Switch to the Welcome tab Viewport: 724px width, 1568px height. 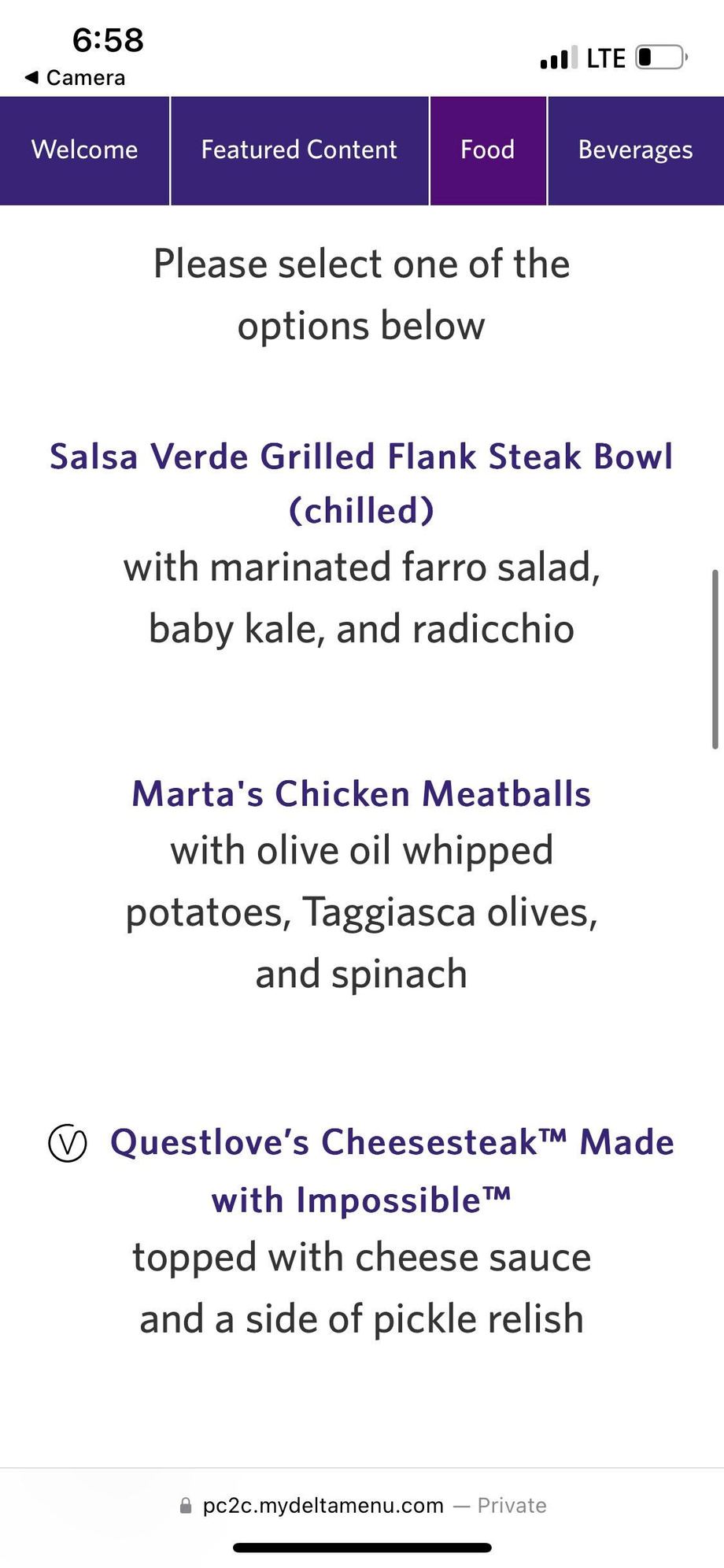coord(84,150)
